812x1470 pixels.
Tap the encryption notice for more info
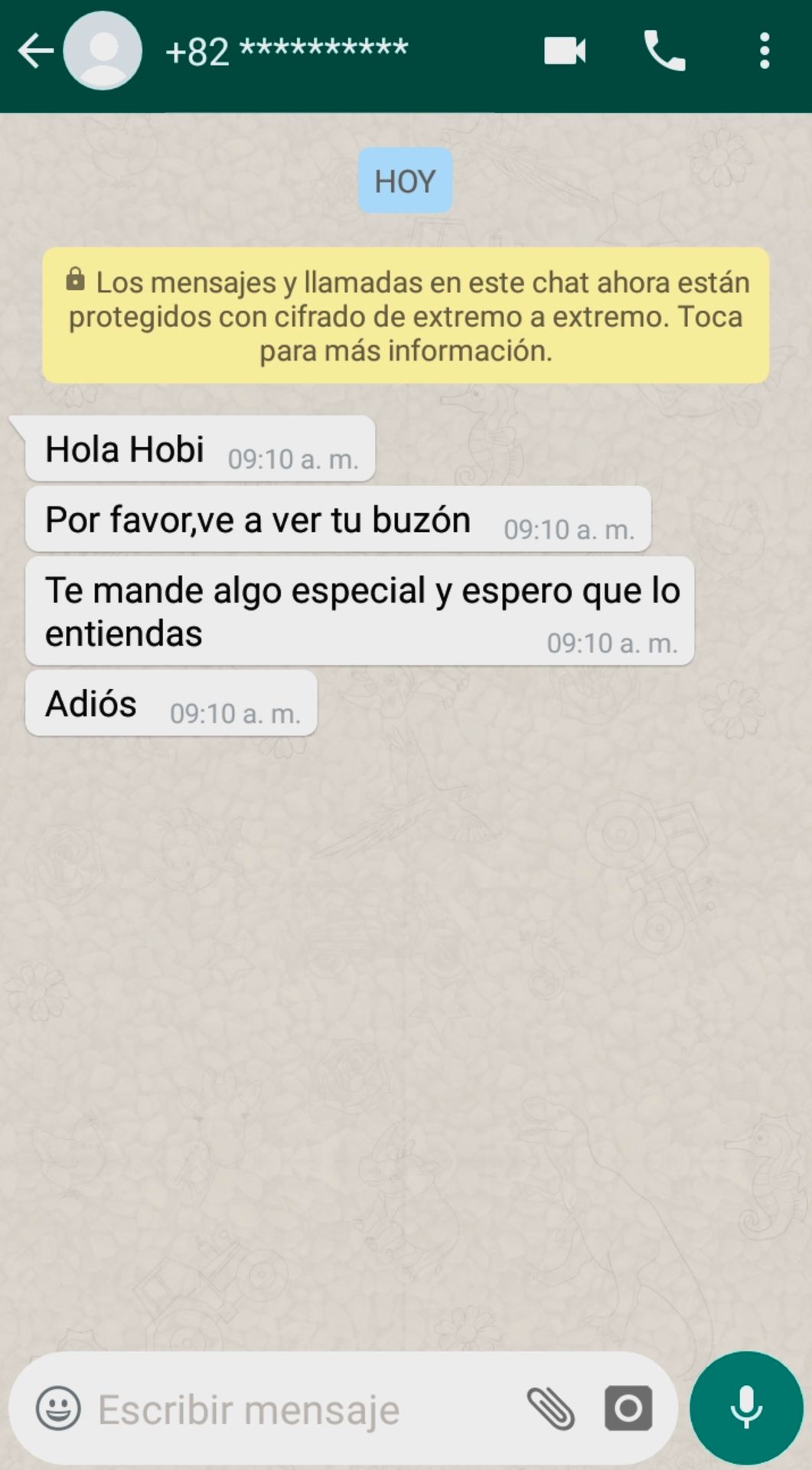click(x=406, y=315)
